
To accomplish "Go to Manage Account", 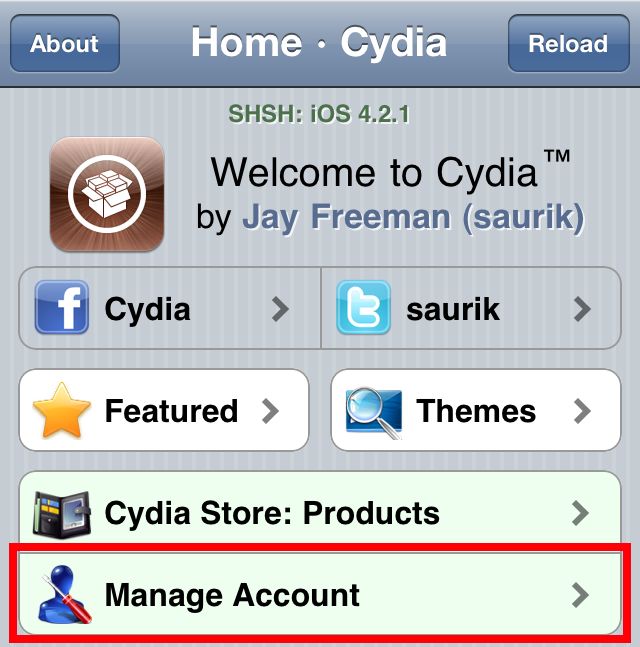I will pos(319,594).
